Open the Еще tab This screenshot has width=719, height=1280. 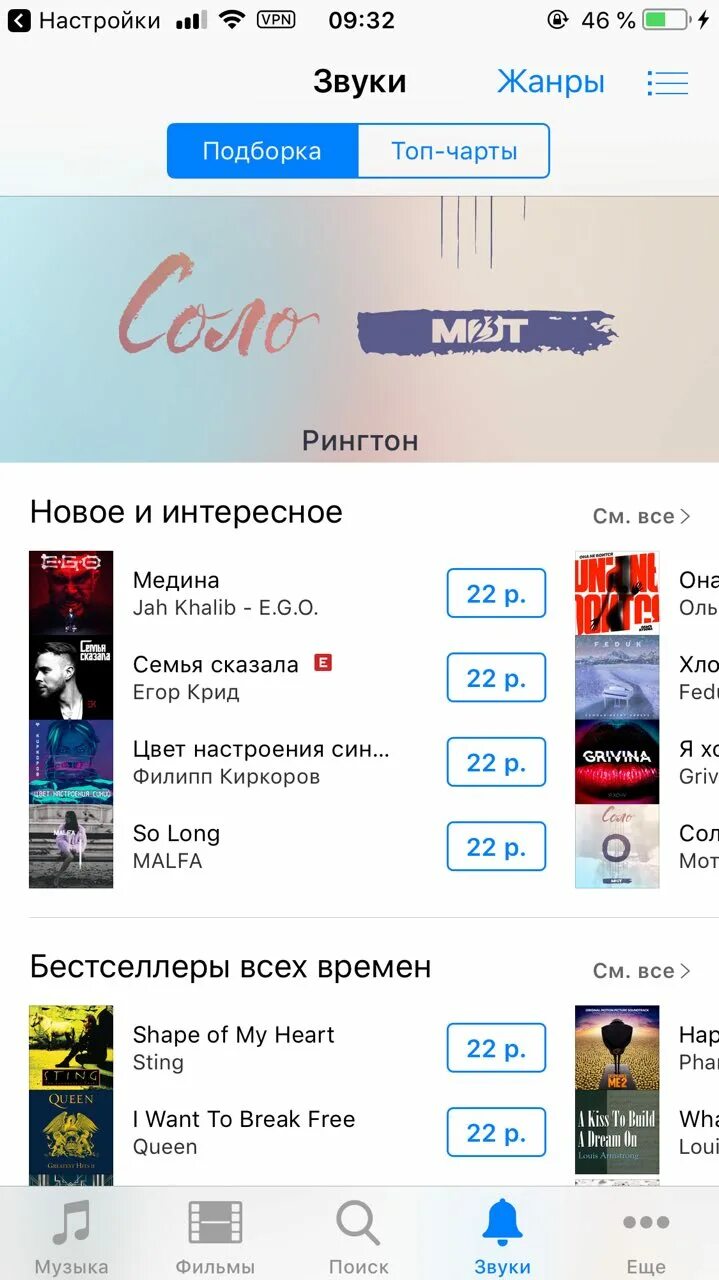[645, 1237]
